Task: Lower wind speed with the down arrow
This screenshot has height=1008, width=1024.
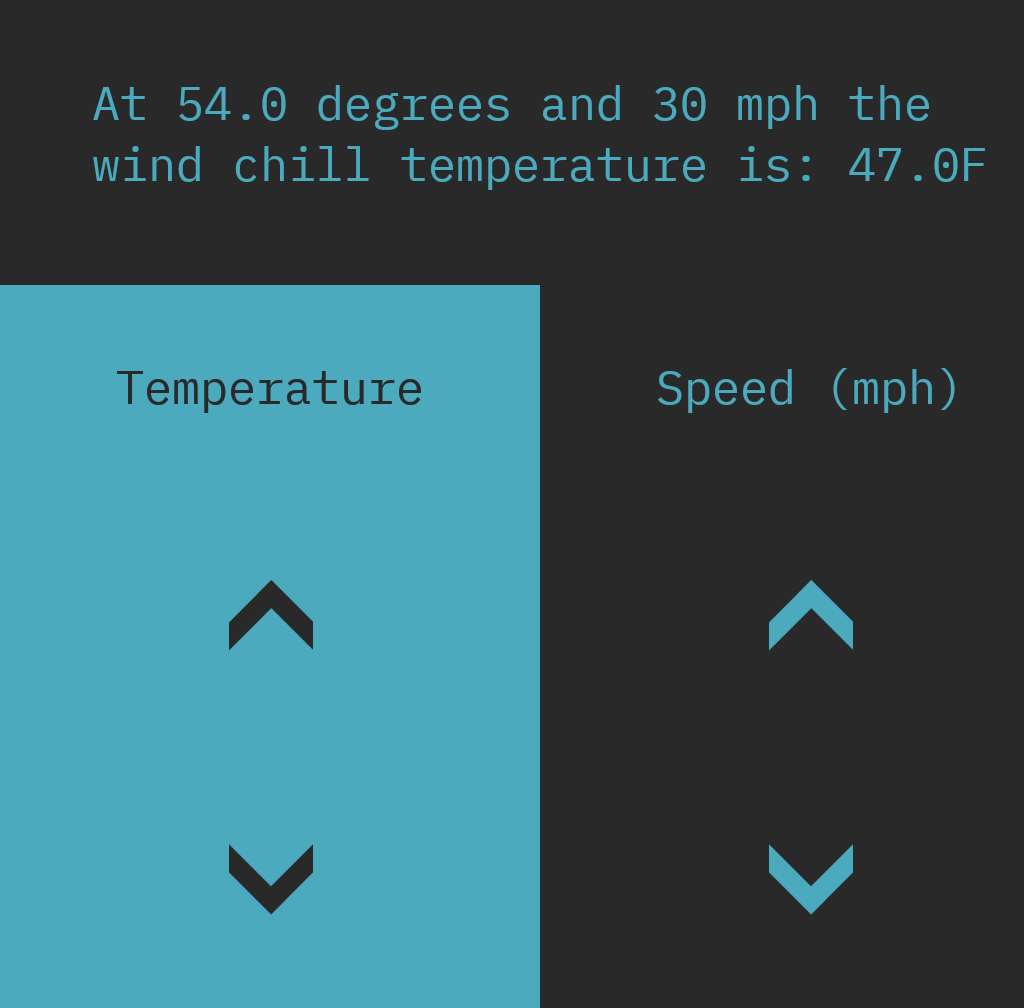Action: coord(811,878)
